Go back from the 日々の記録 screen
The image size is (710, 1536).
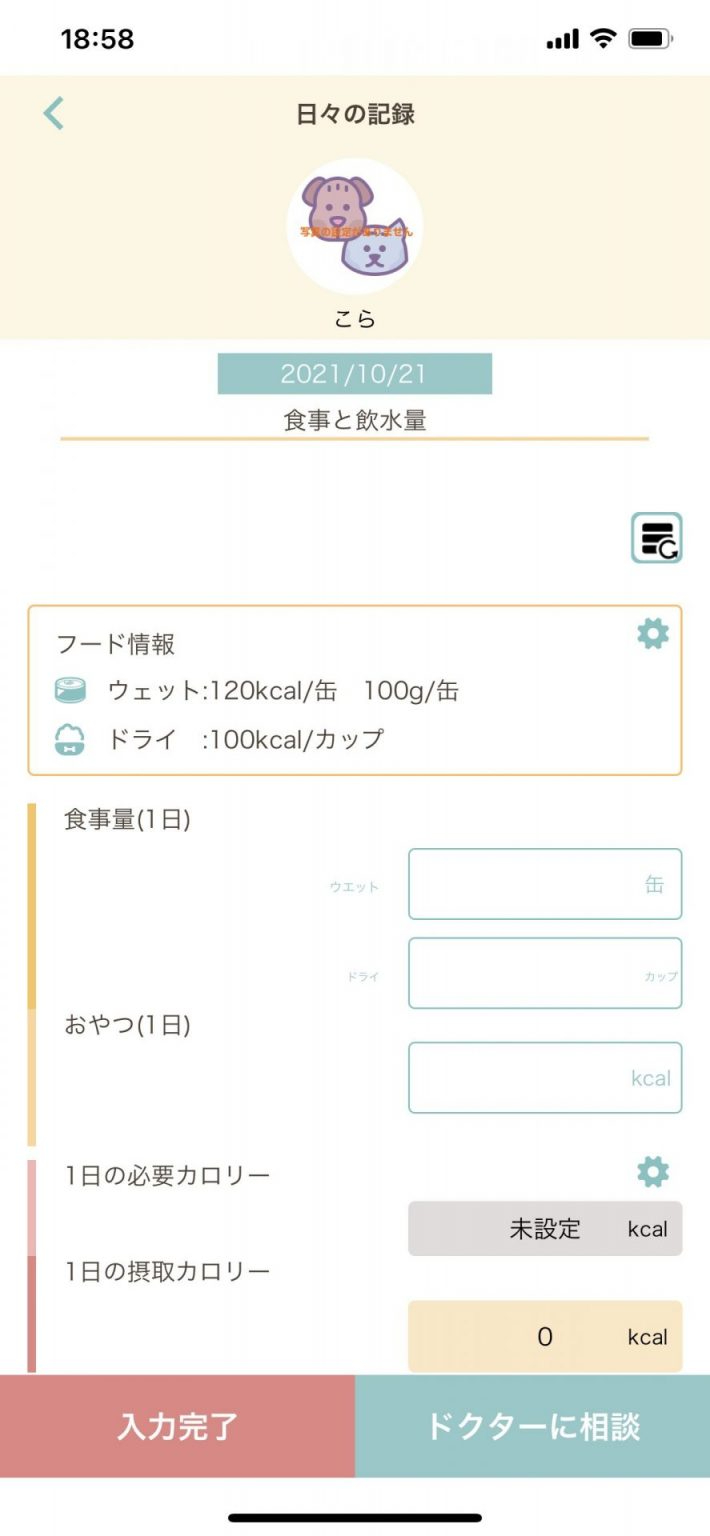coord(54,113)
